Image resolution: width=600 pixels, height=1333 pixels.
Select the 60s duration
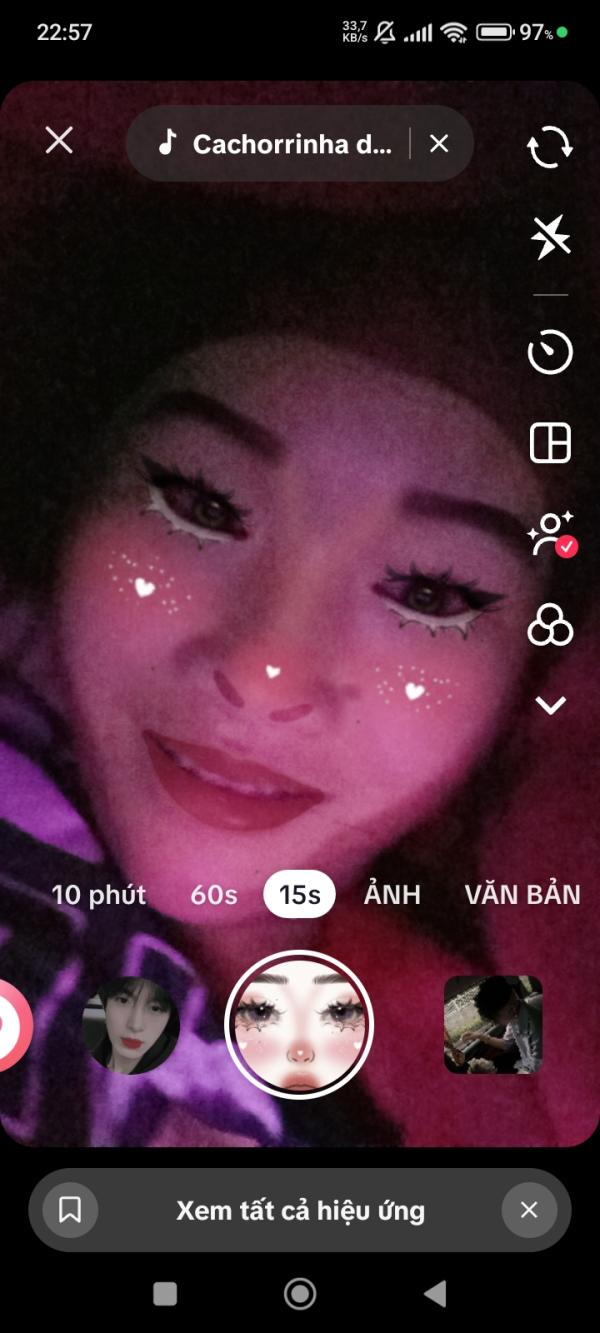pos(214,894)
